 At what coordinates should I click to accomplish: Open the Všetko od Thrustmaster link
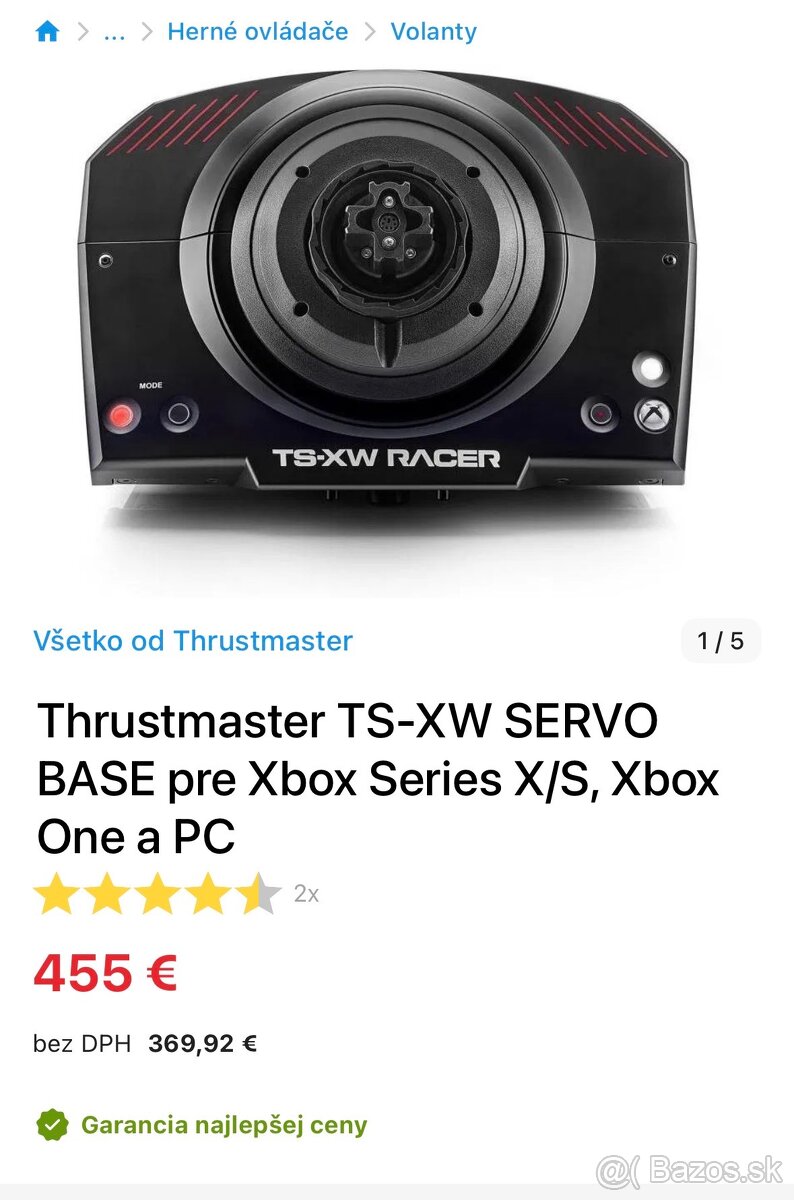[x=193, y=641]
